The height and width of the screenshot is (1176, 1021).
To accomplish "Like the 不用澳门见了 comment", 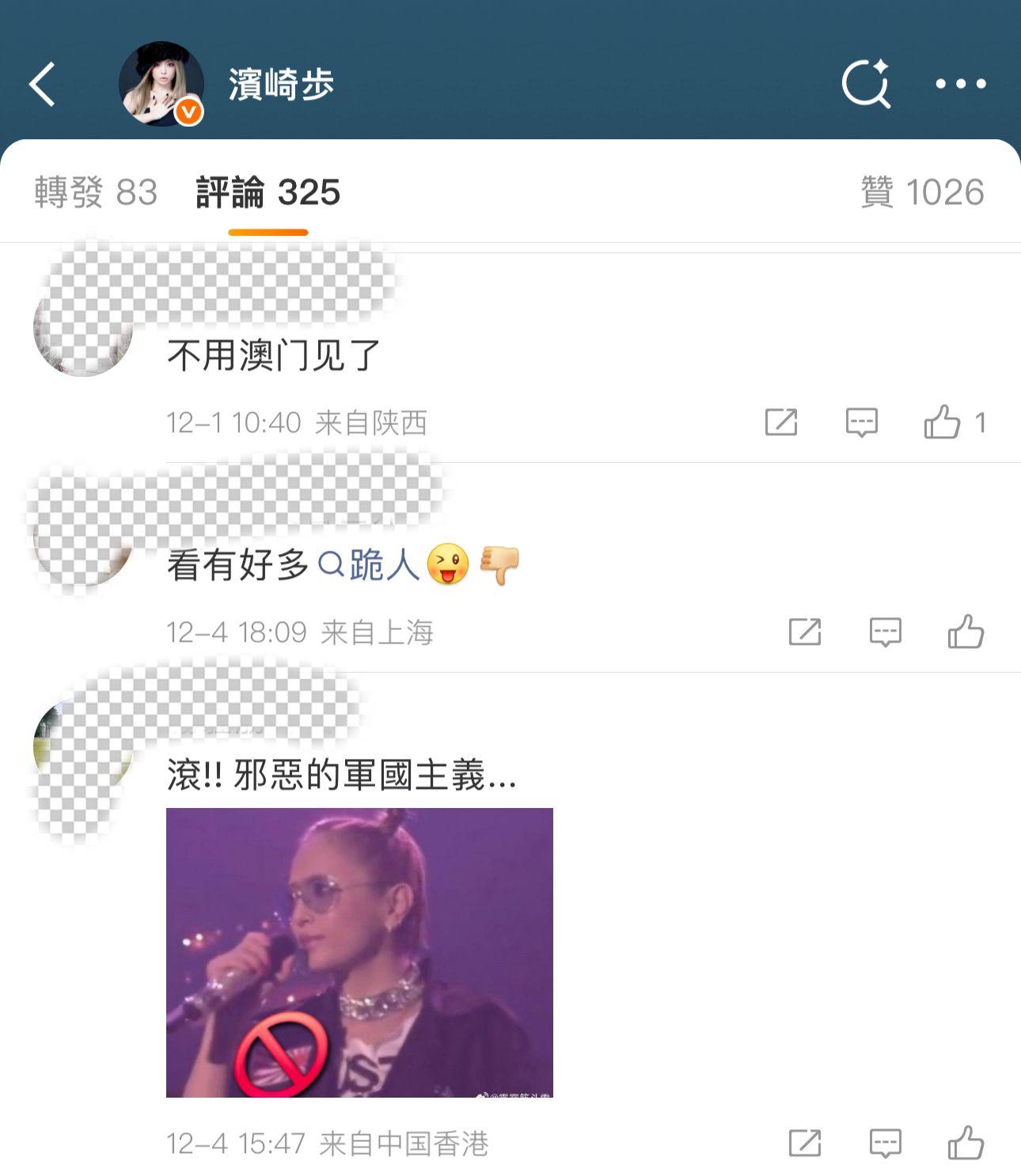I will coord(943,422).
